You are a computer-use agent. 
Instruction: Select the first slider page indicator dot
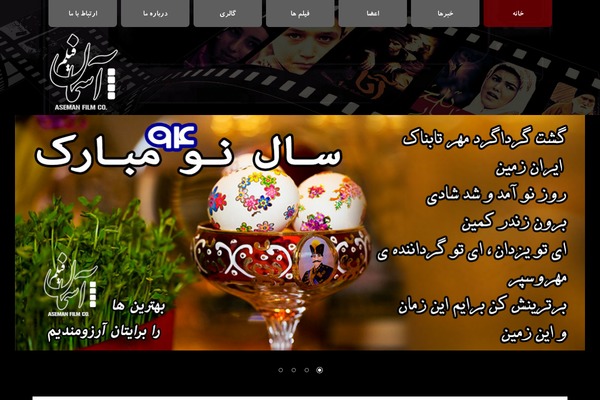pos(281,370)
